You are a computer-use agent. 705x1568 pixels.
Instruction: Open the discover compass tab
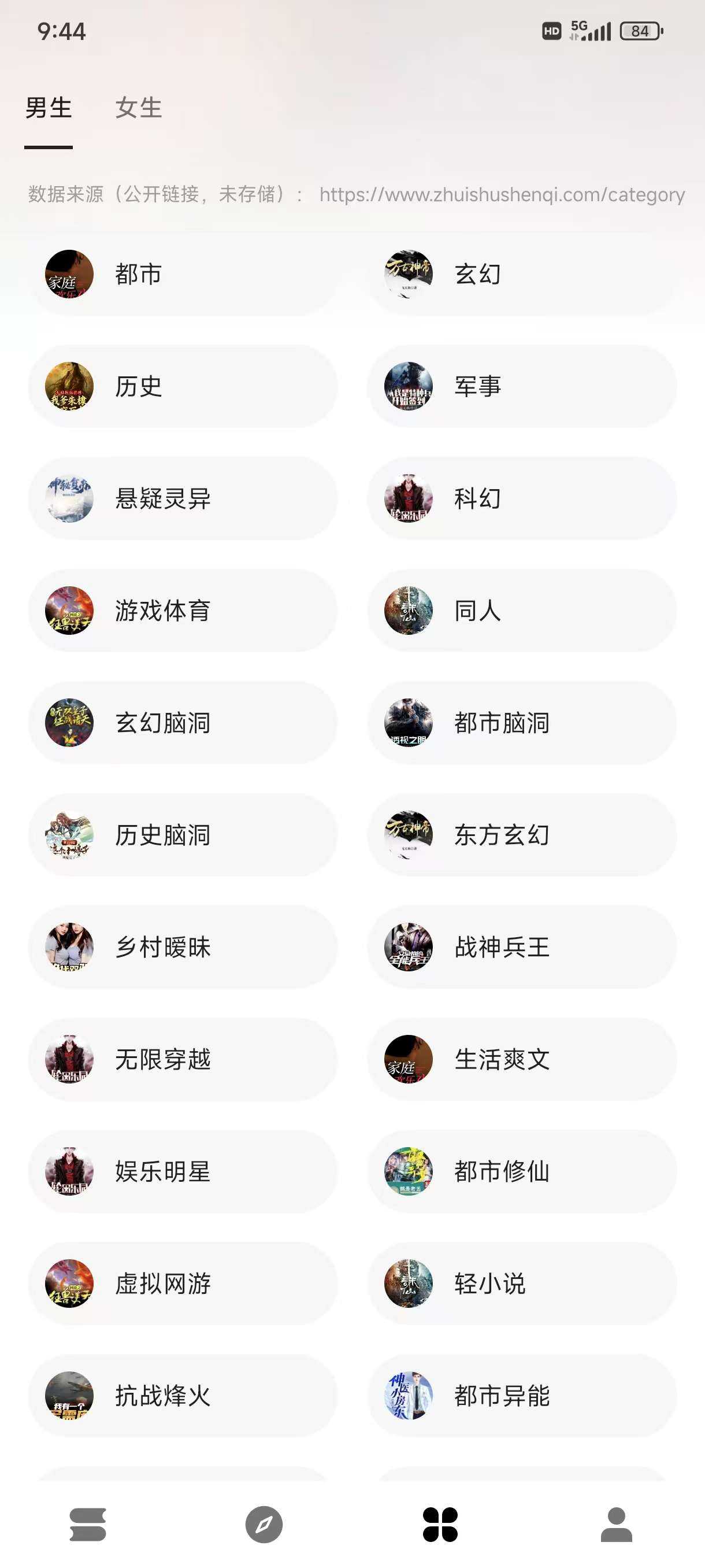(264, 1524)
